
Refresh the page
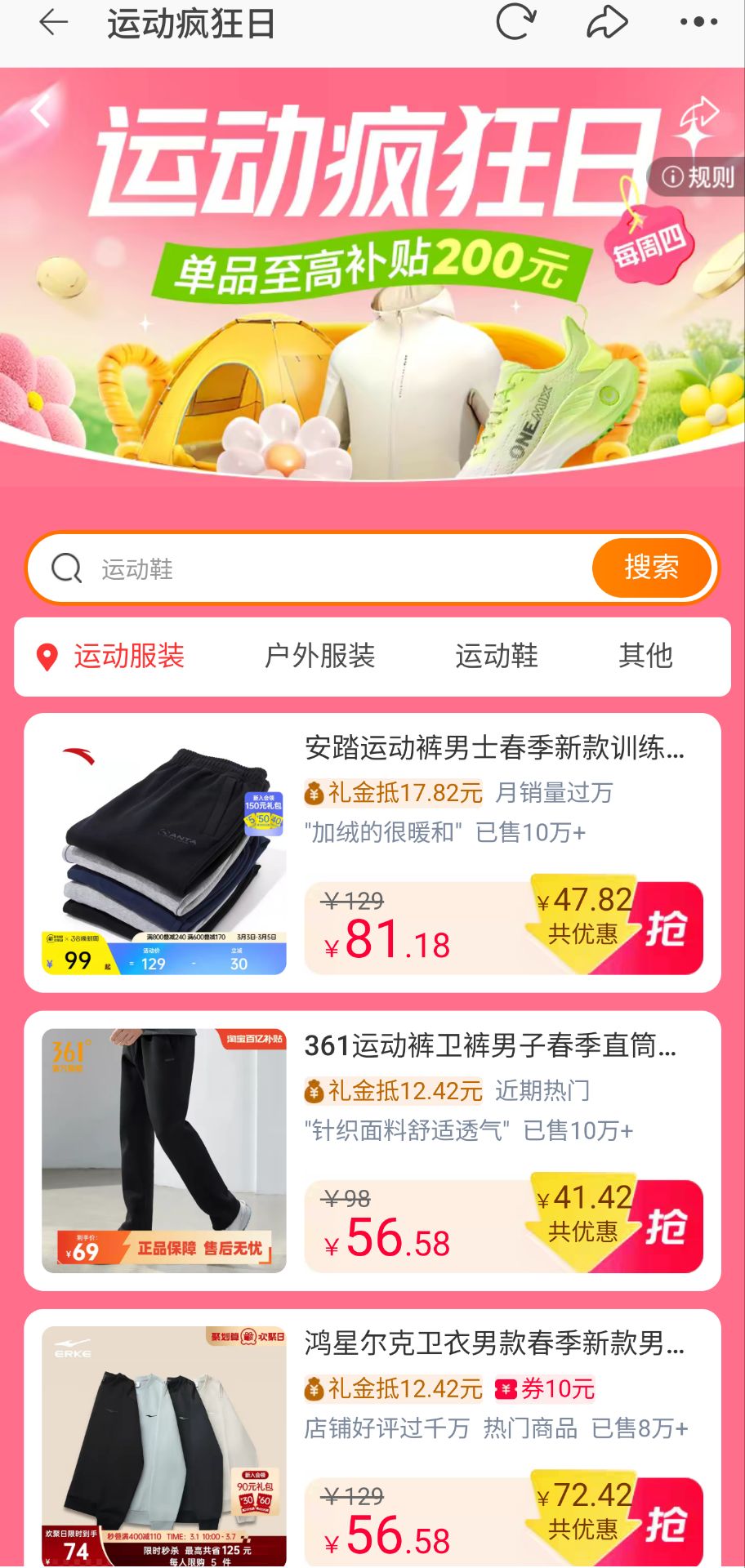516,22
